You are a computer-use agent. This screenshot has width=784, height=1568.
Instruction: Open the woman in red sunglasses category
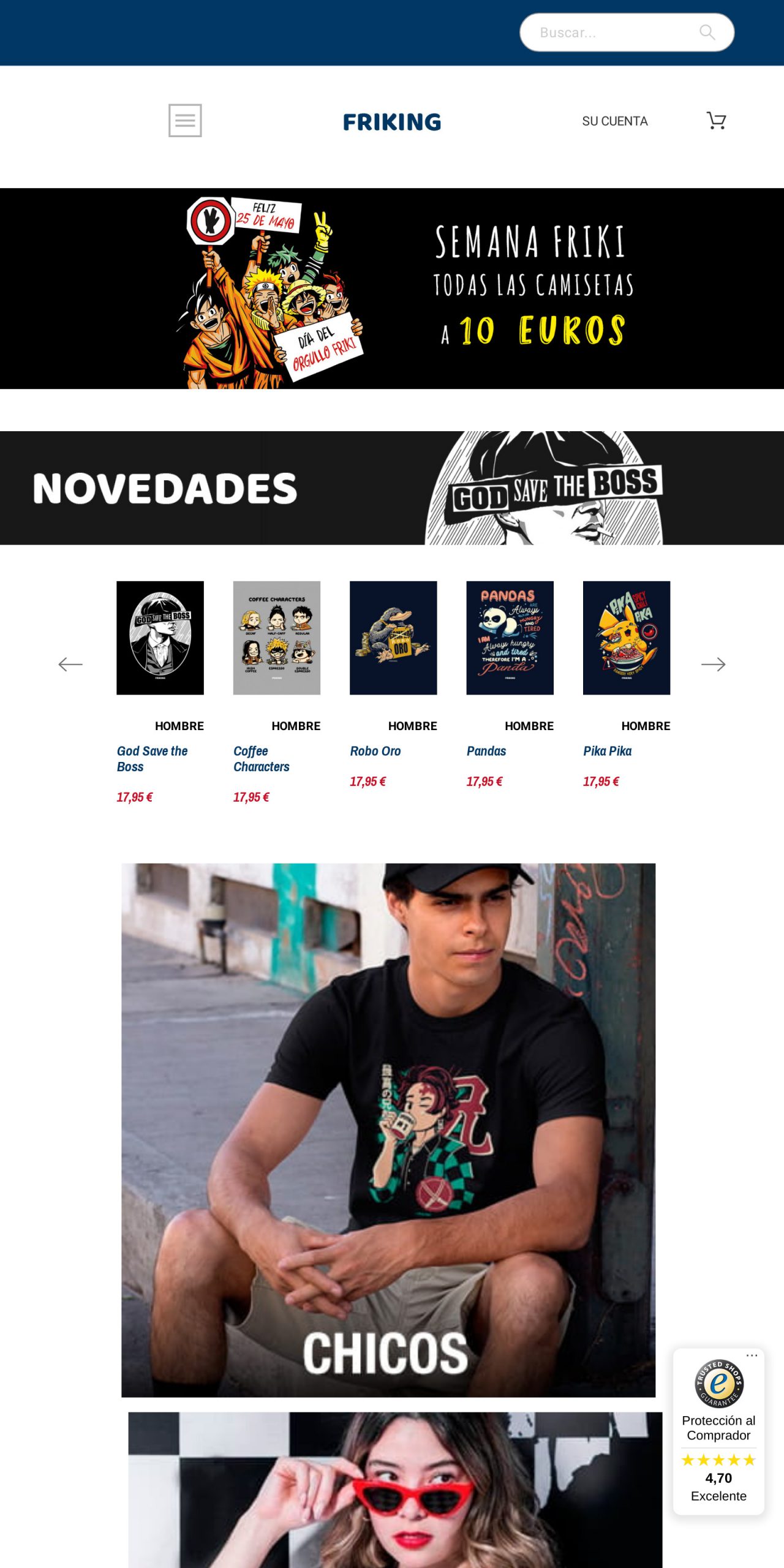pyautogui.click(x=395, y=1491)
